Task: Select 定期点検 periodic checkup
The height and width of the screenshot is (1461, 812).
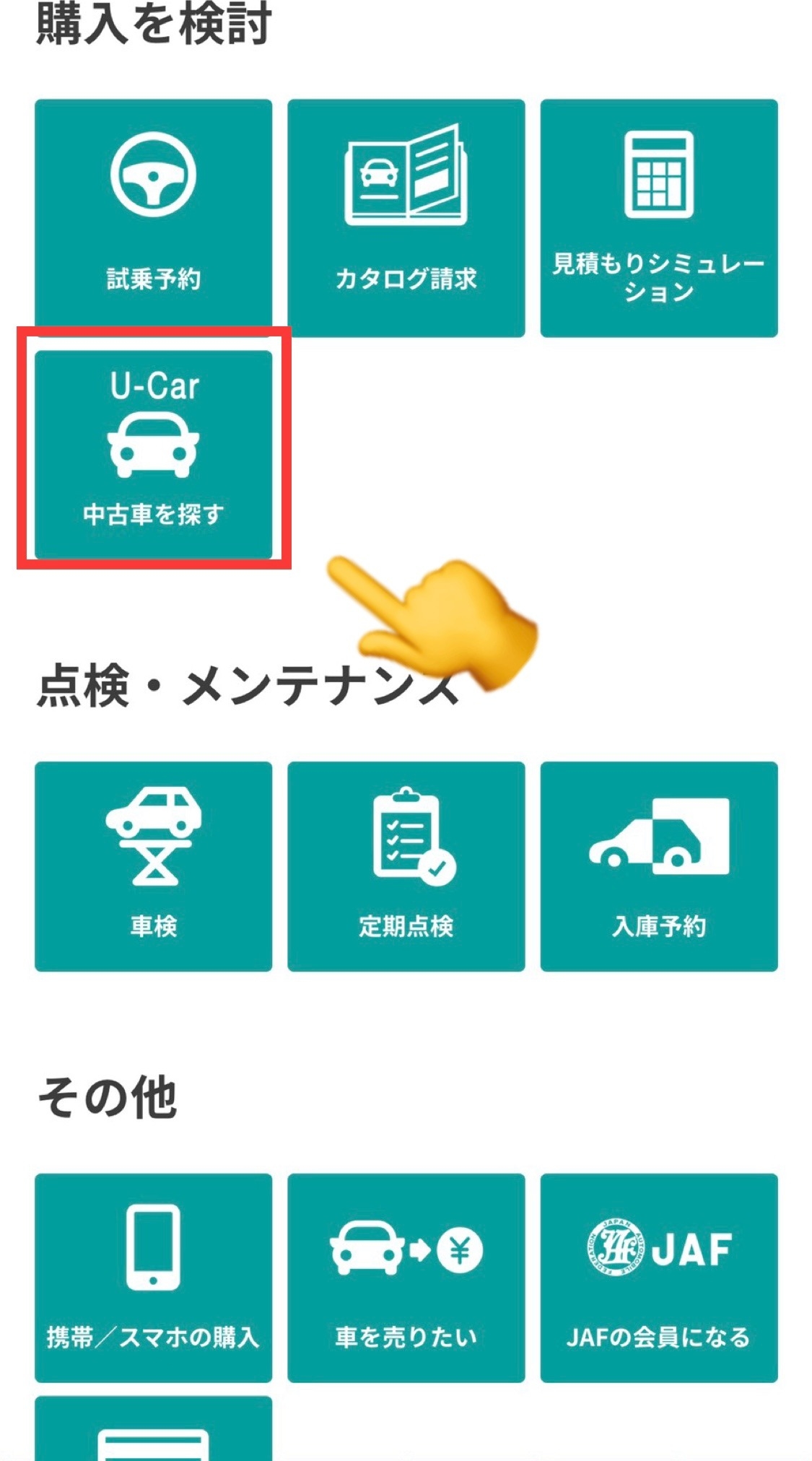Action: coord(406,866)
